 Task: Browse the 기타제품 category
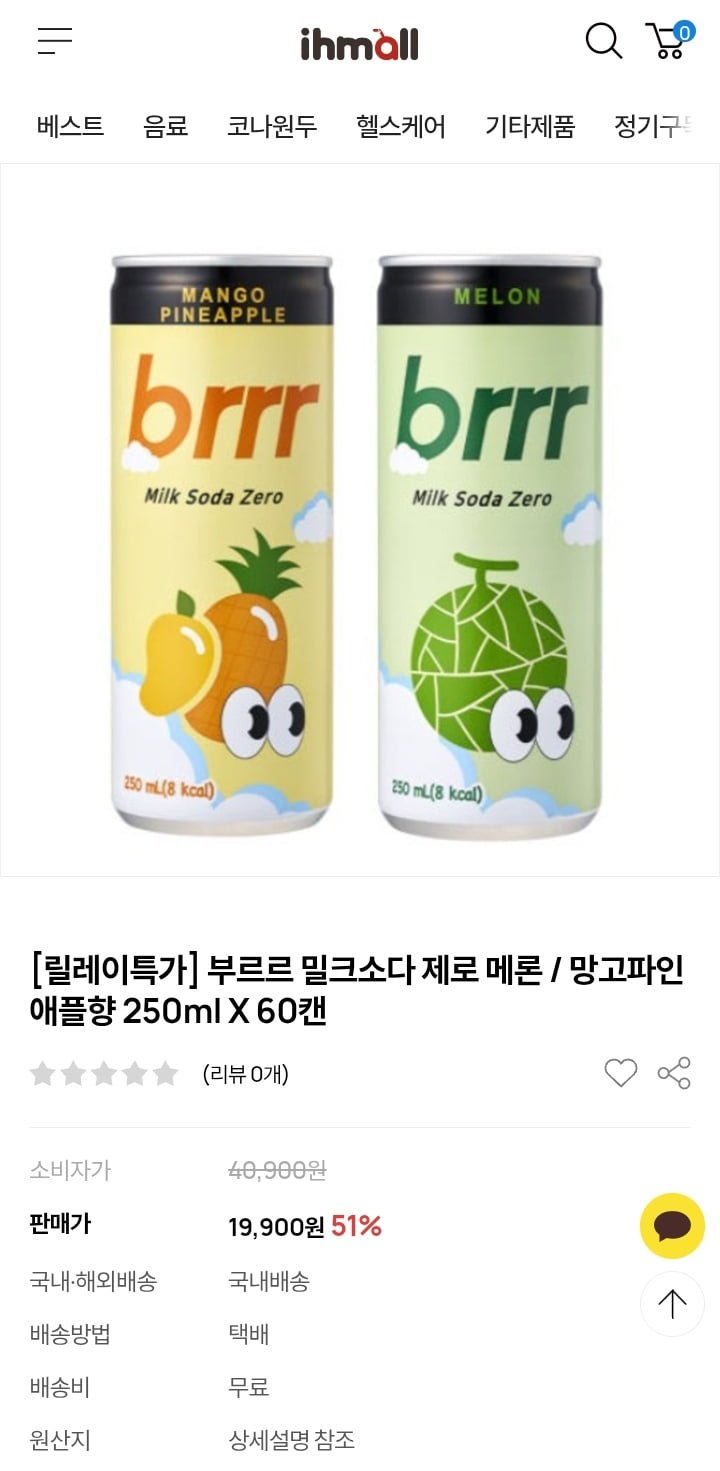(x=530, y=127)
